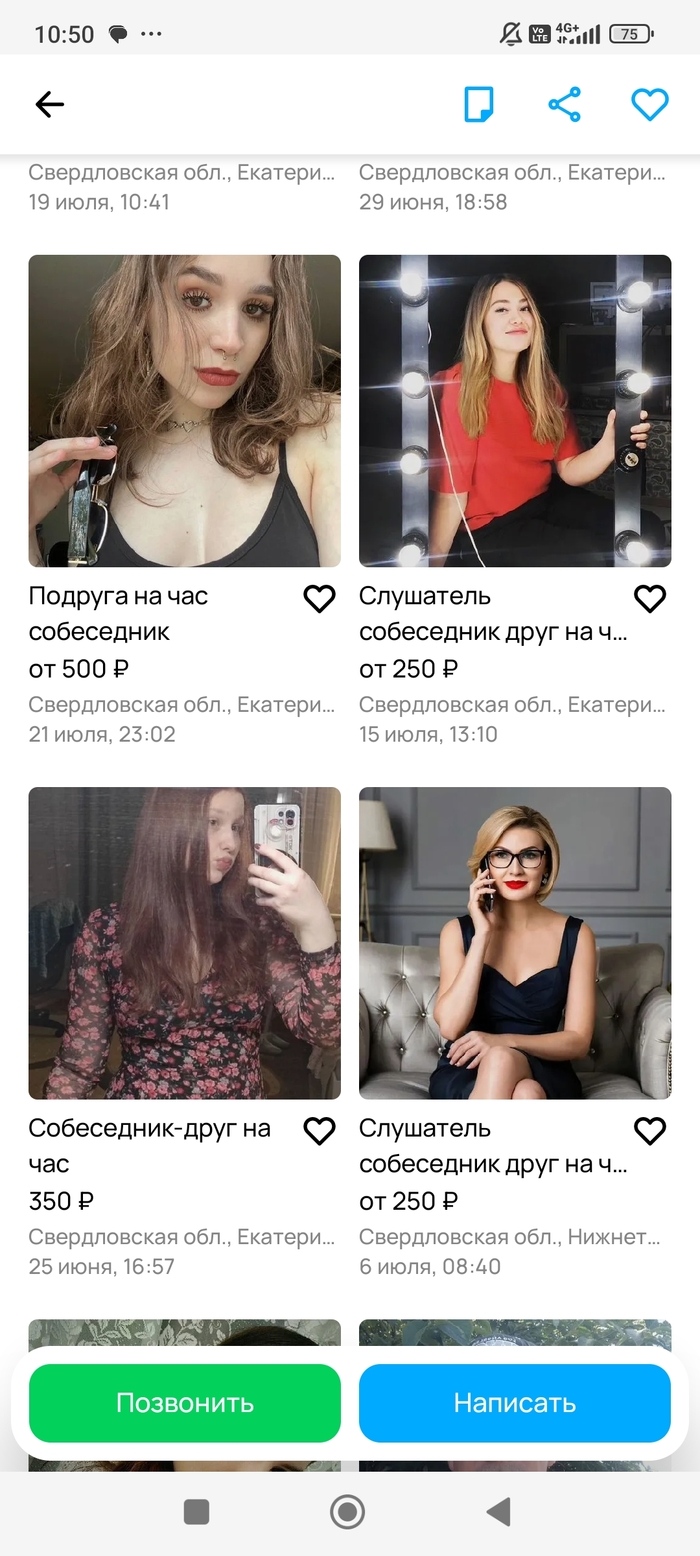Favorite the 'Слушатель' card dated 6 июля
The image size is (700, 1556).
[x=650, y=1131]
